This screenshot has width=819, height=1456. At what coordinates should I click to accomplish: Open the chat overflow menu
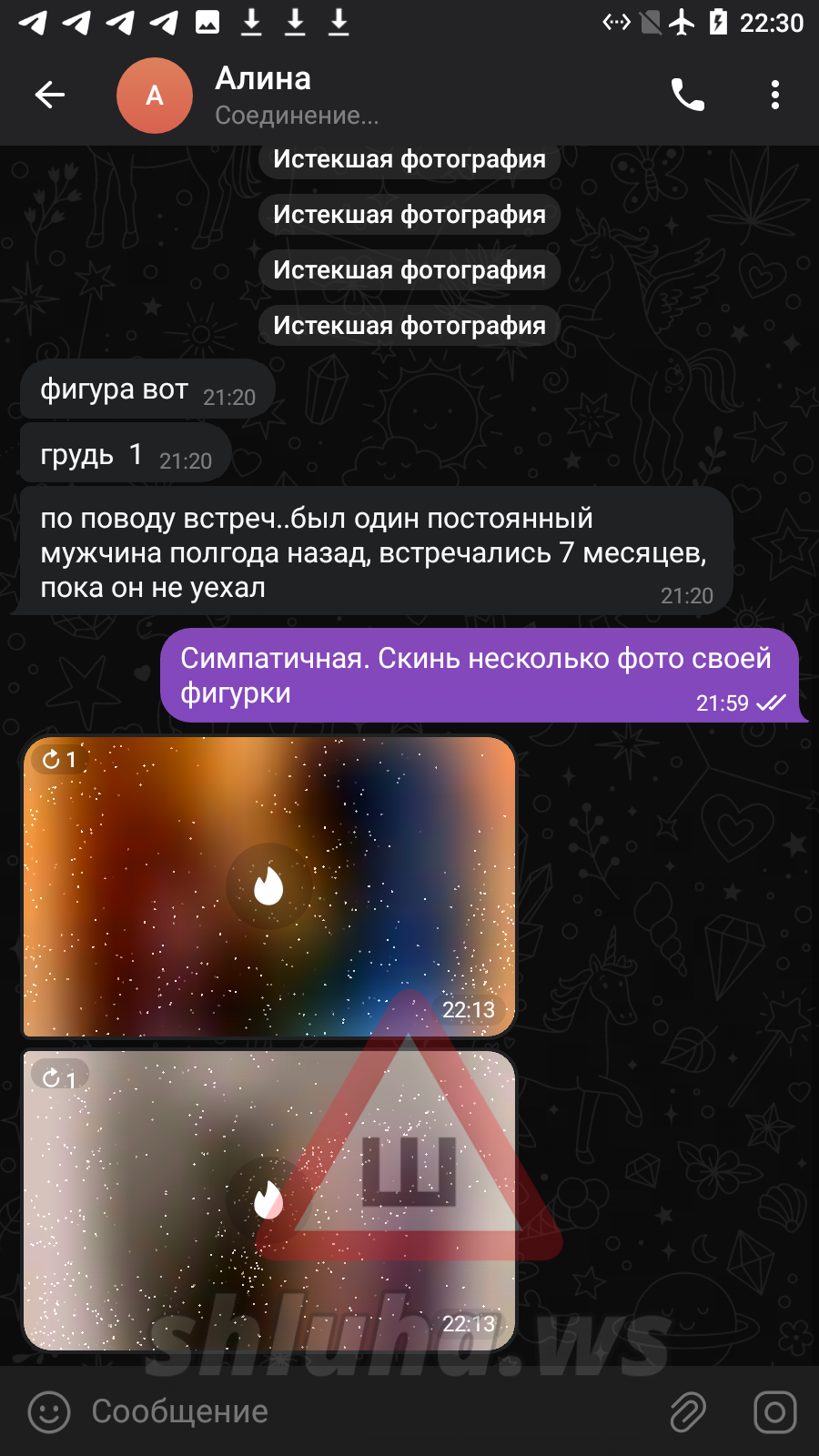click(x=775, y=95)
